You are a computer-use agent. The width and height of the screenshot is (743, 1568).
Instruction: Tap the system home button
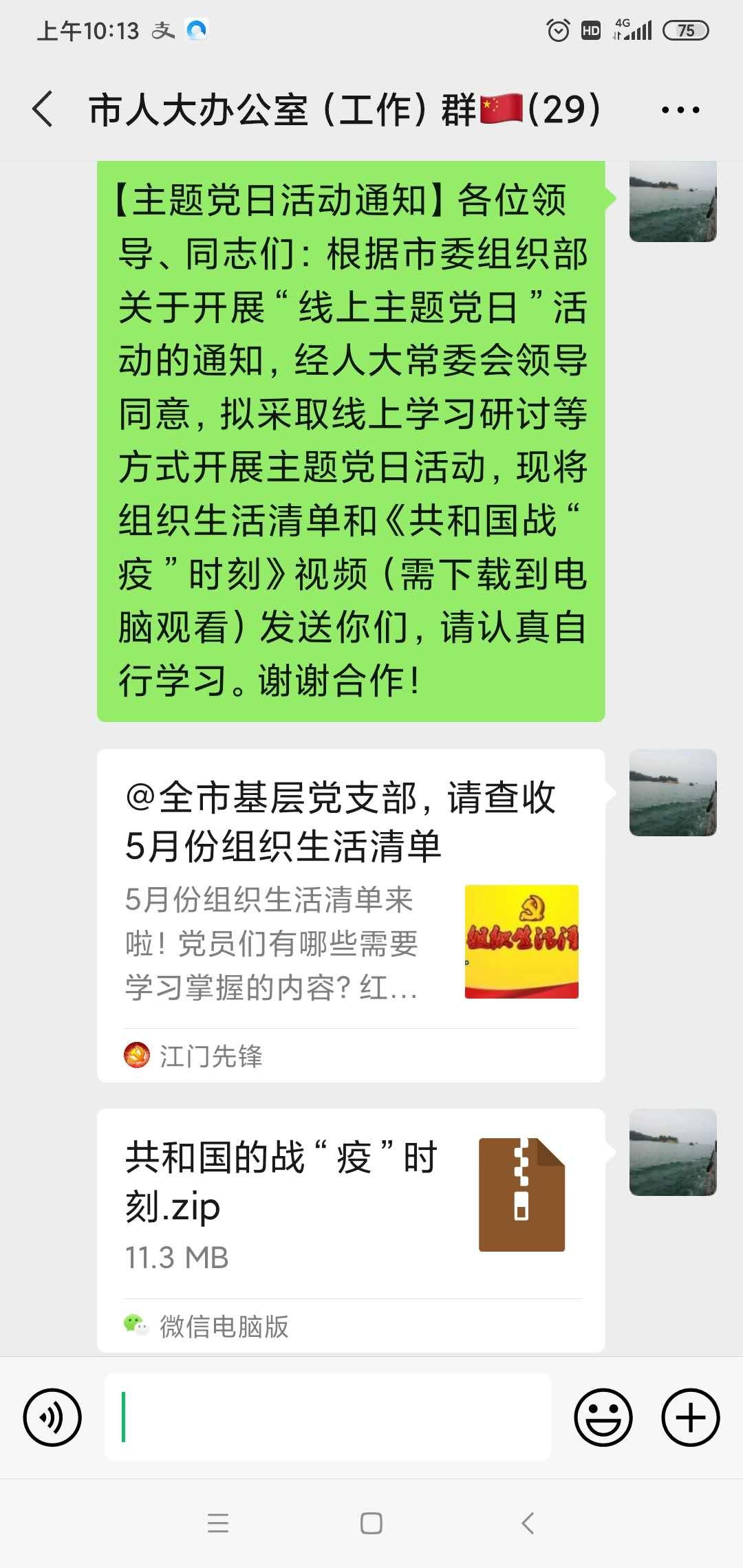pos(371,1523)
